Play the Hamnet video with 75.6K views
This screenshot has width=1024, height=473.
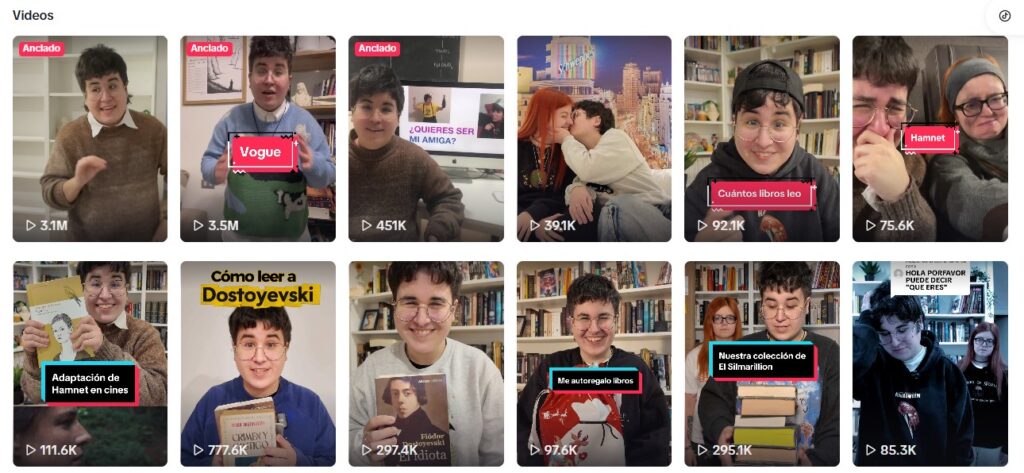(930, 139)
